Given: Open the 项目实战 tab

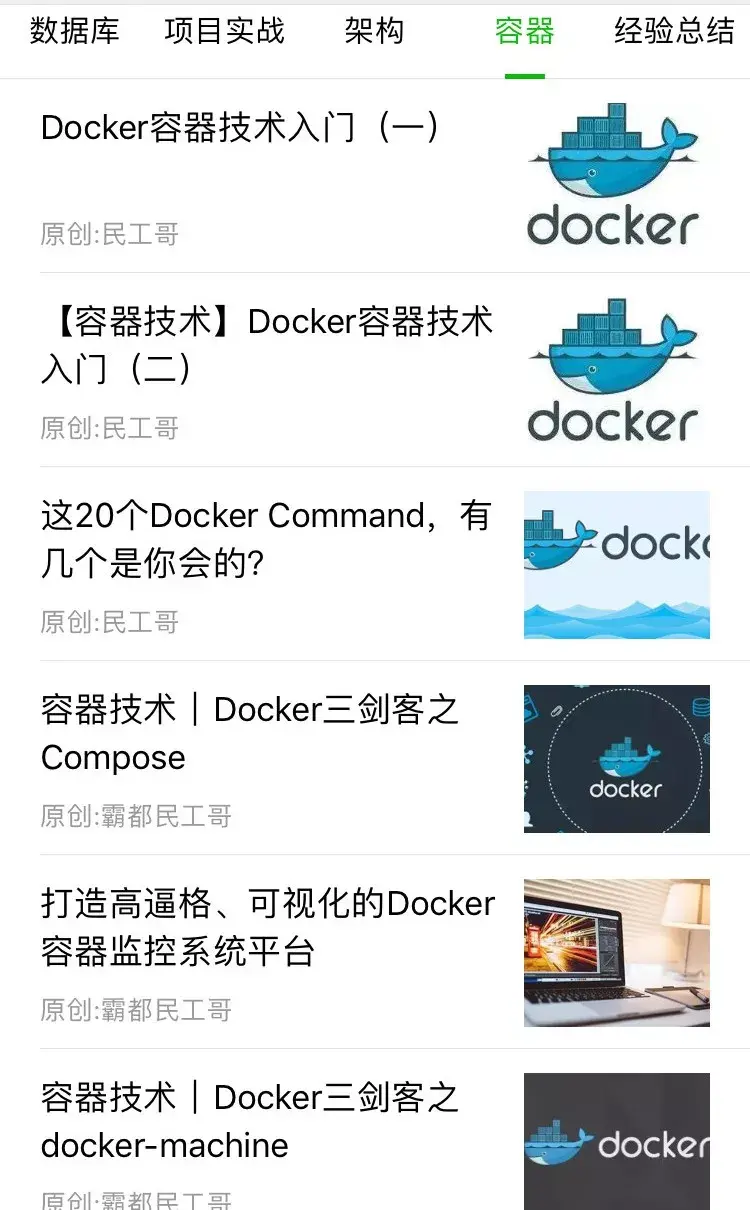Looking at the screenshot, I should pos(224,31).
